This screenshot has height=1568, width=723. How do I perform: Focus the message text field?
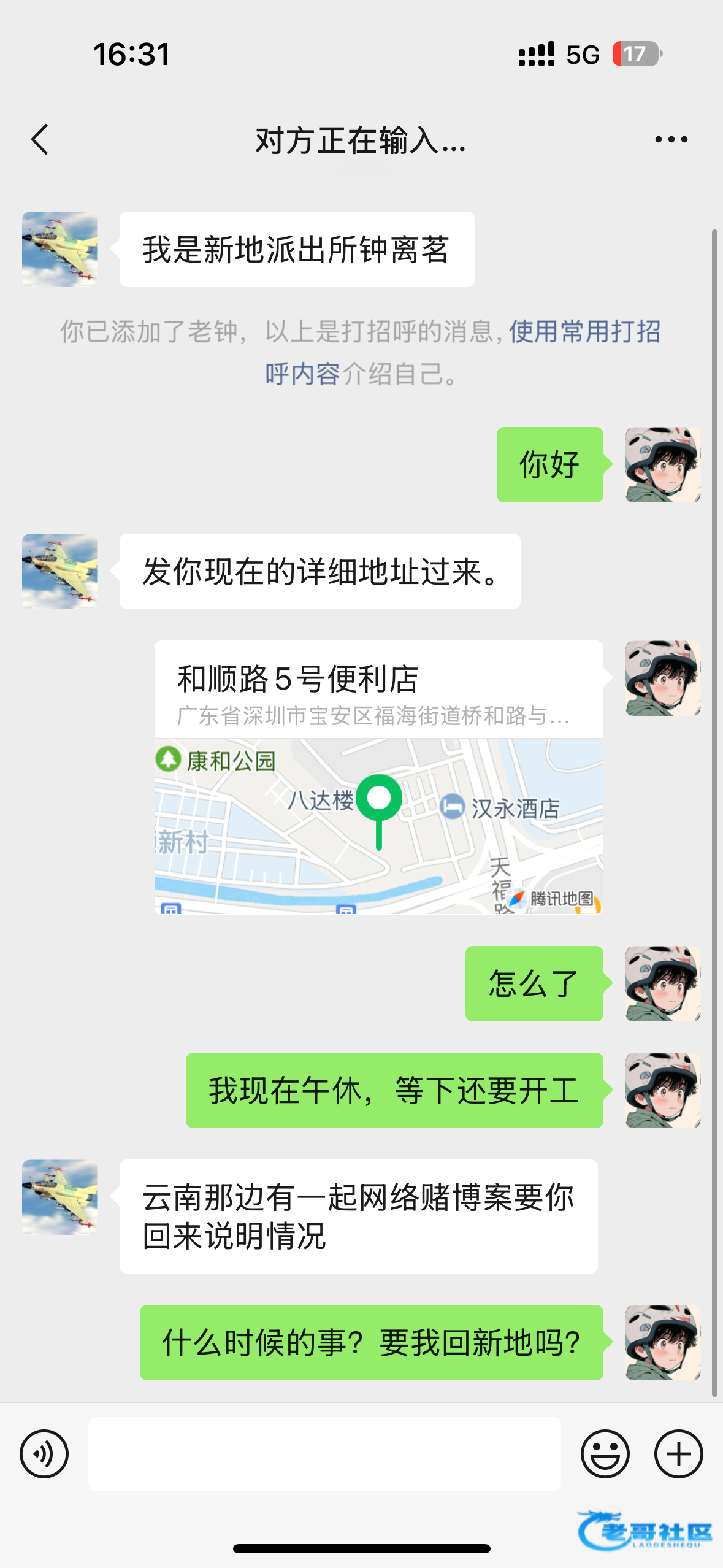click(x=324, y=1454)
